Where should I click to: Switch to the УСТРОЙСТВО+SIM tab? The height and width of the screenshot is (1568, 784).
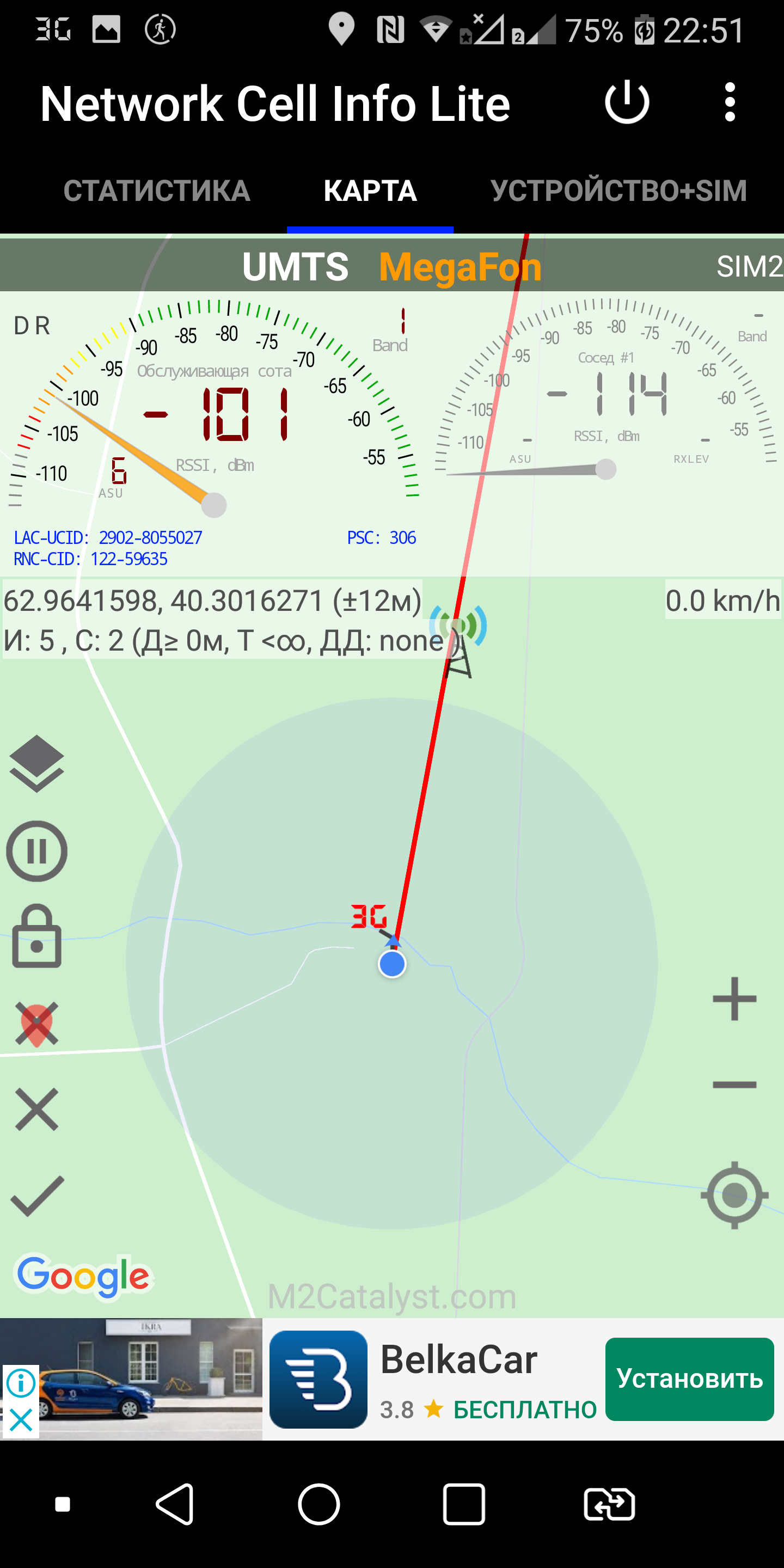coord(618,191)
